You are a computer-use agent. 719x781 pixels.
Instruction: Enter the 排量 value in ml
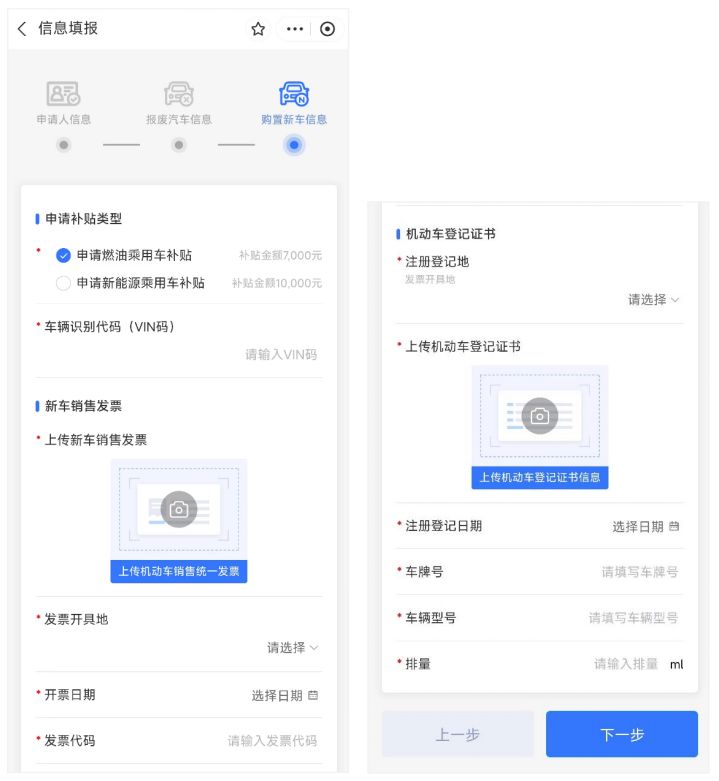tap(626, 664)
